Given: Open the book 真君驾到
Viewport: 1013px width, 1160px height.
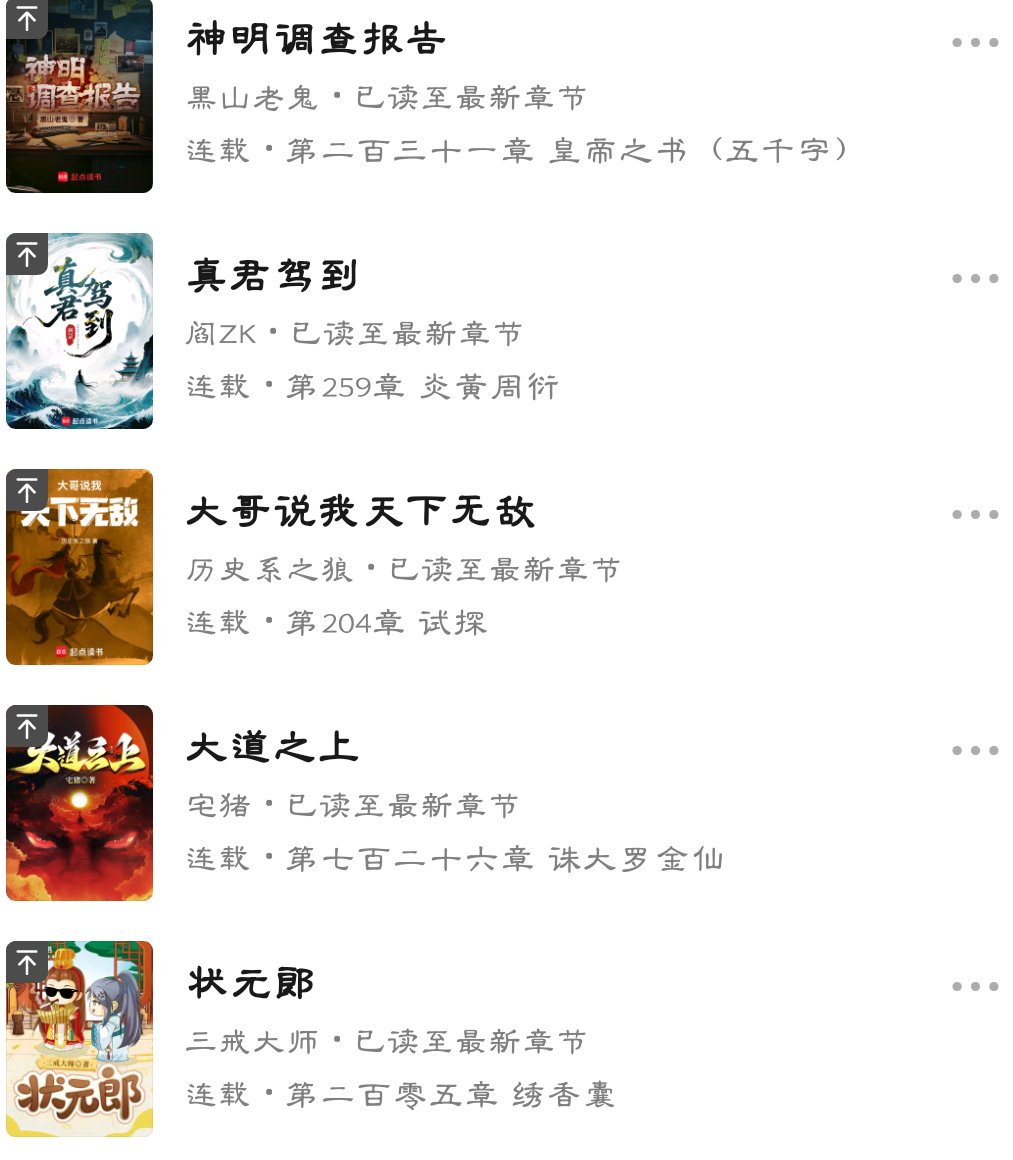Looking at the screenshot, I should click(x=272, y=276).
